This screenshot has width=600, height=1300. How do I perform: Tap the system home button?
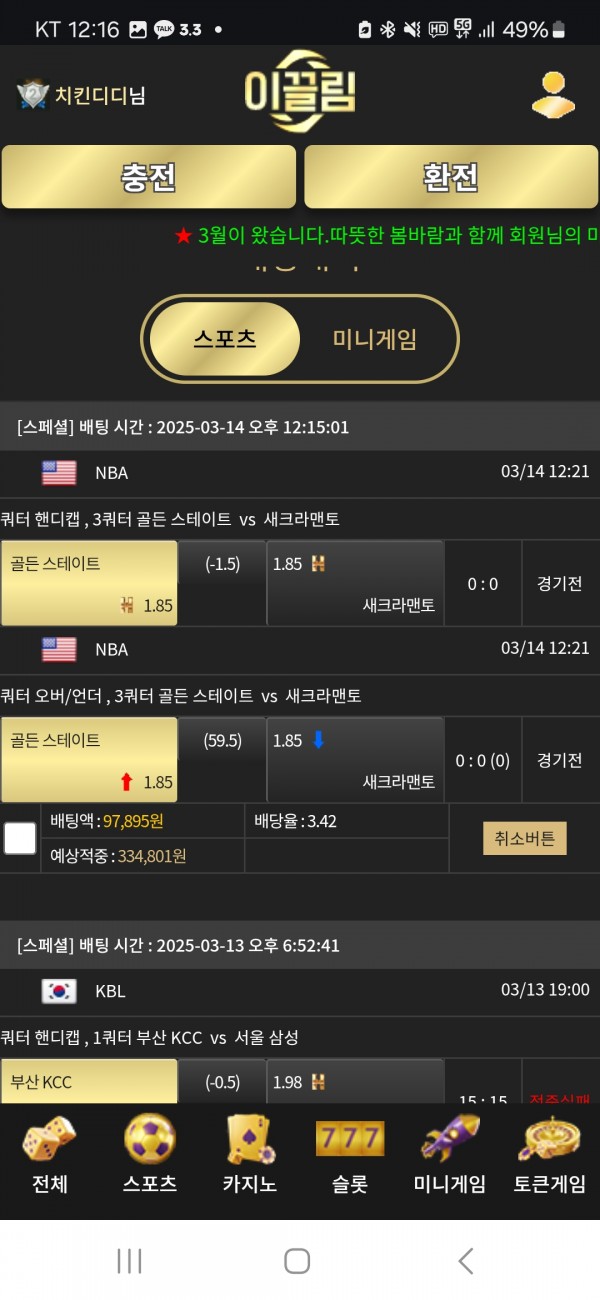[x=297, y=1261]
